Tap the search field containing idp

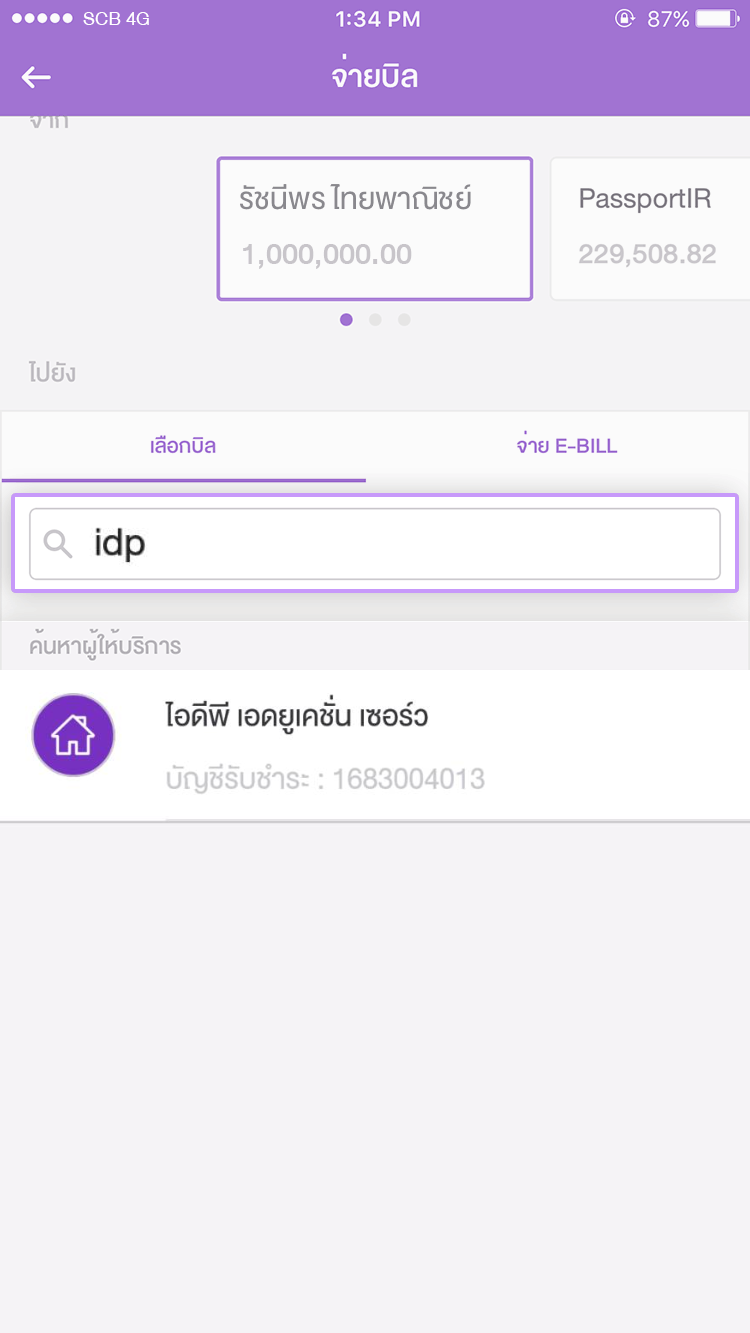pos(375,544)
